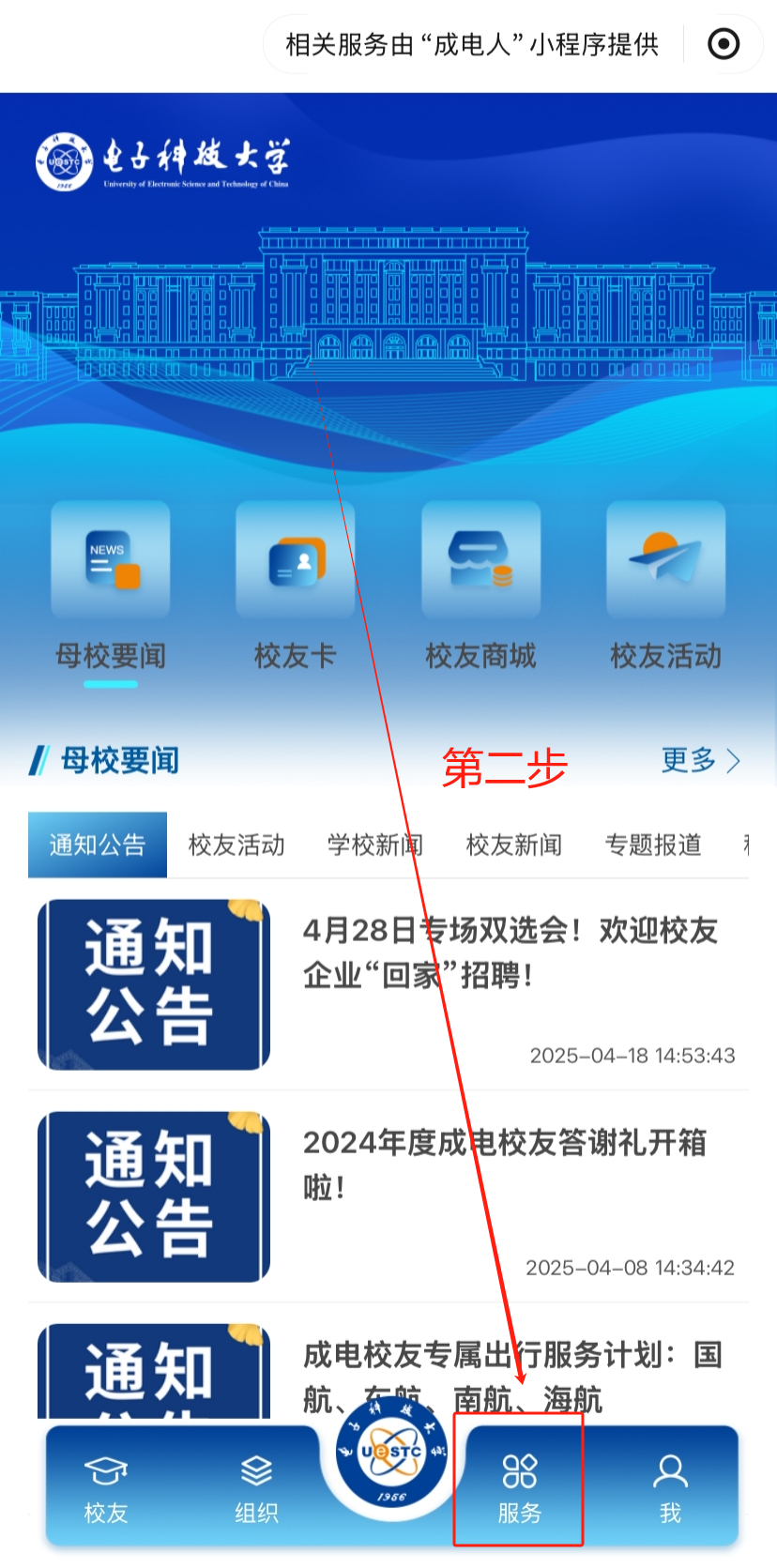Open 2024年度成电校友答谢礼开箱 article

click(x=504, y=1165)
